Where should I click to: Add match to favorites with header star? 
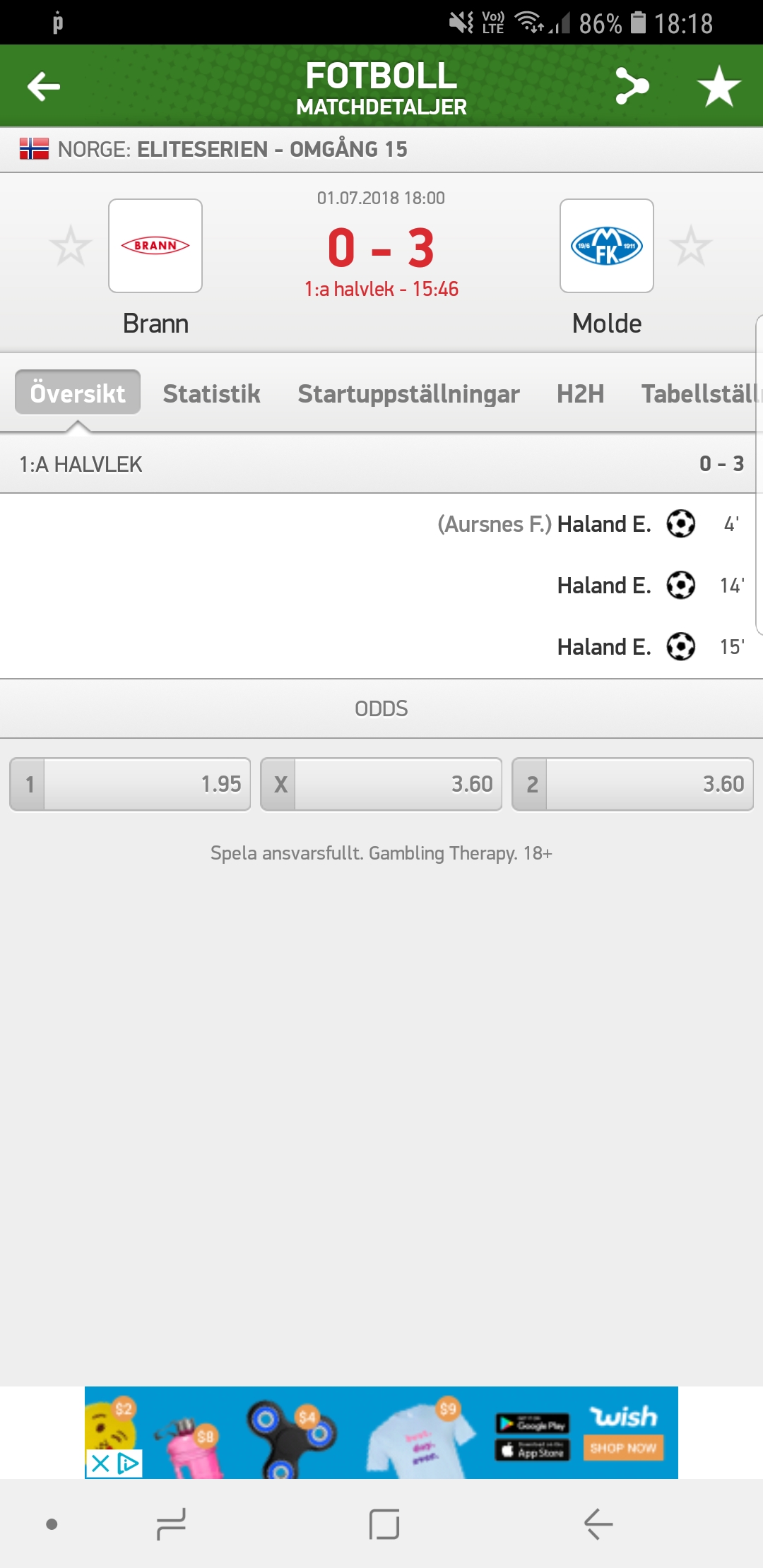click(718, 86)
